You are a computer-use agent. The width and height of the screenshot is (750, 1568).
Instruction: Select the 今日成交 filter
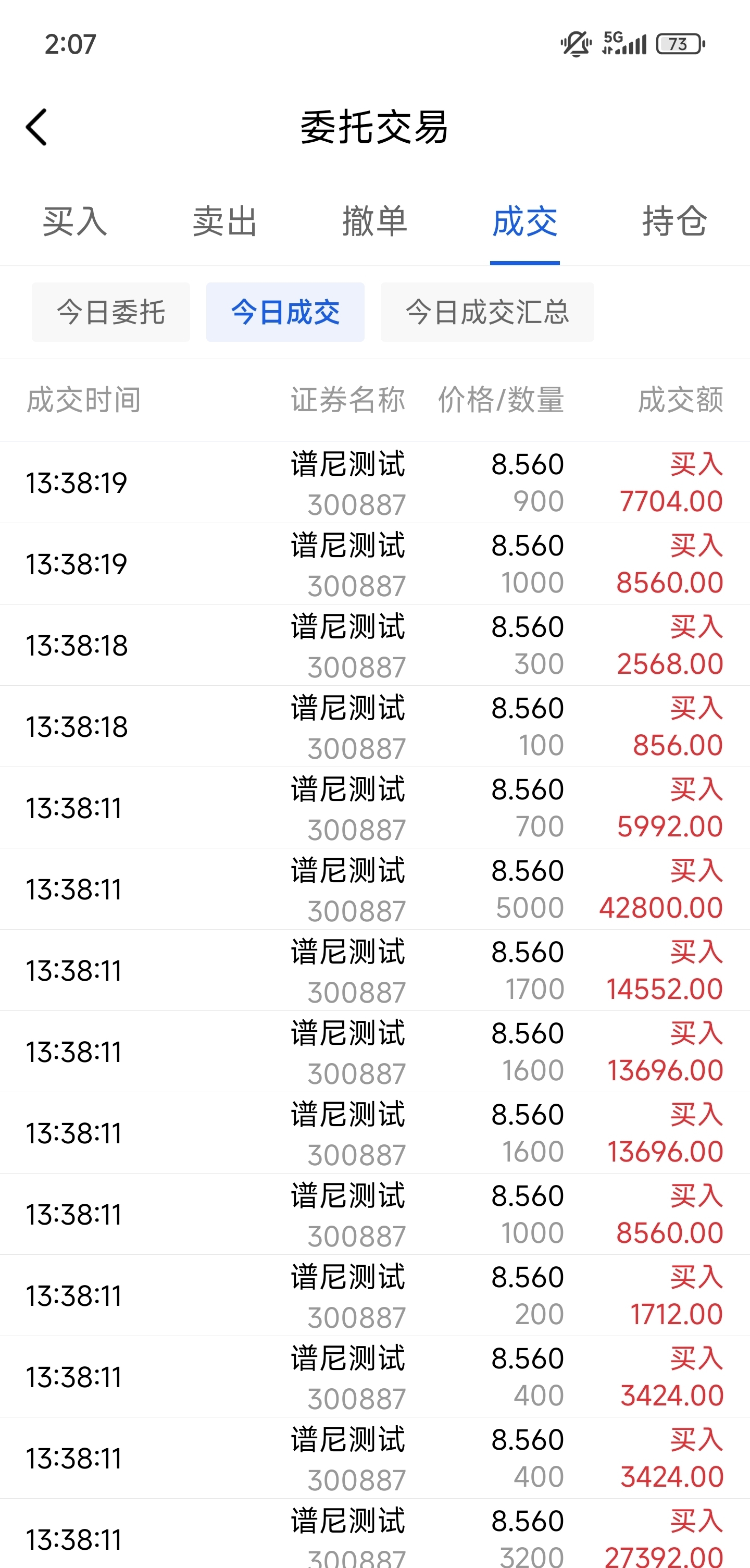[285, 312]
